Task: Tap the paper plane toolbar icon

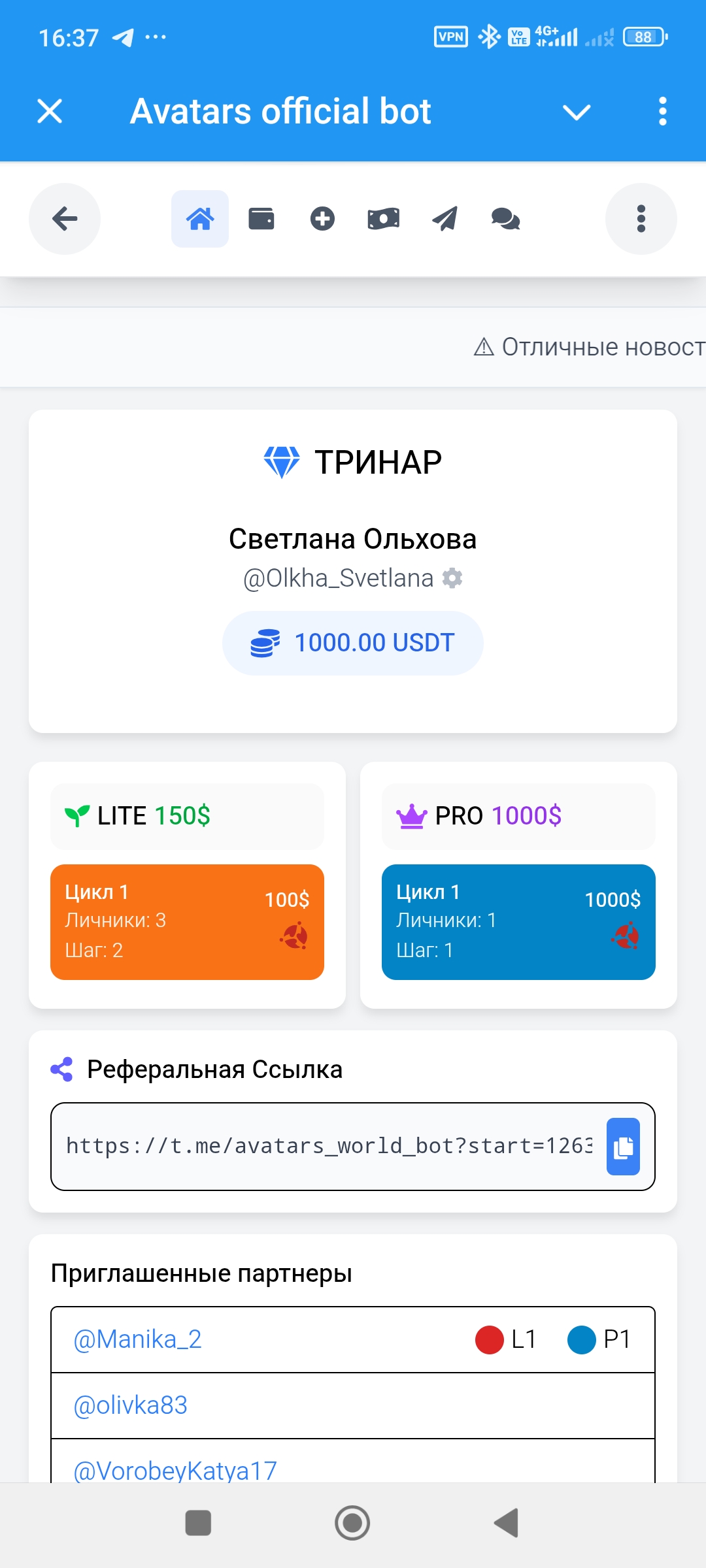Action: 445,219
